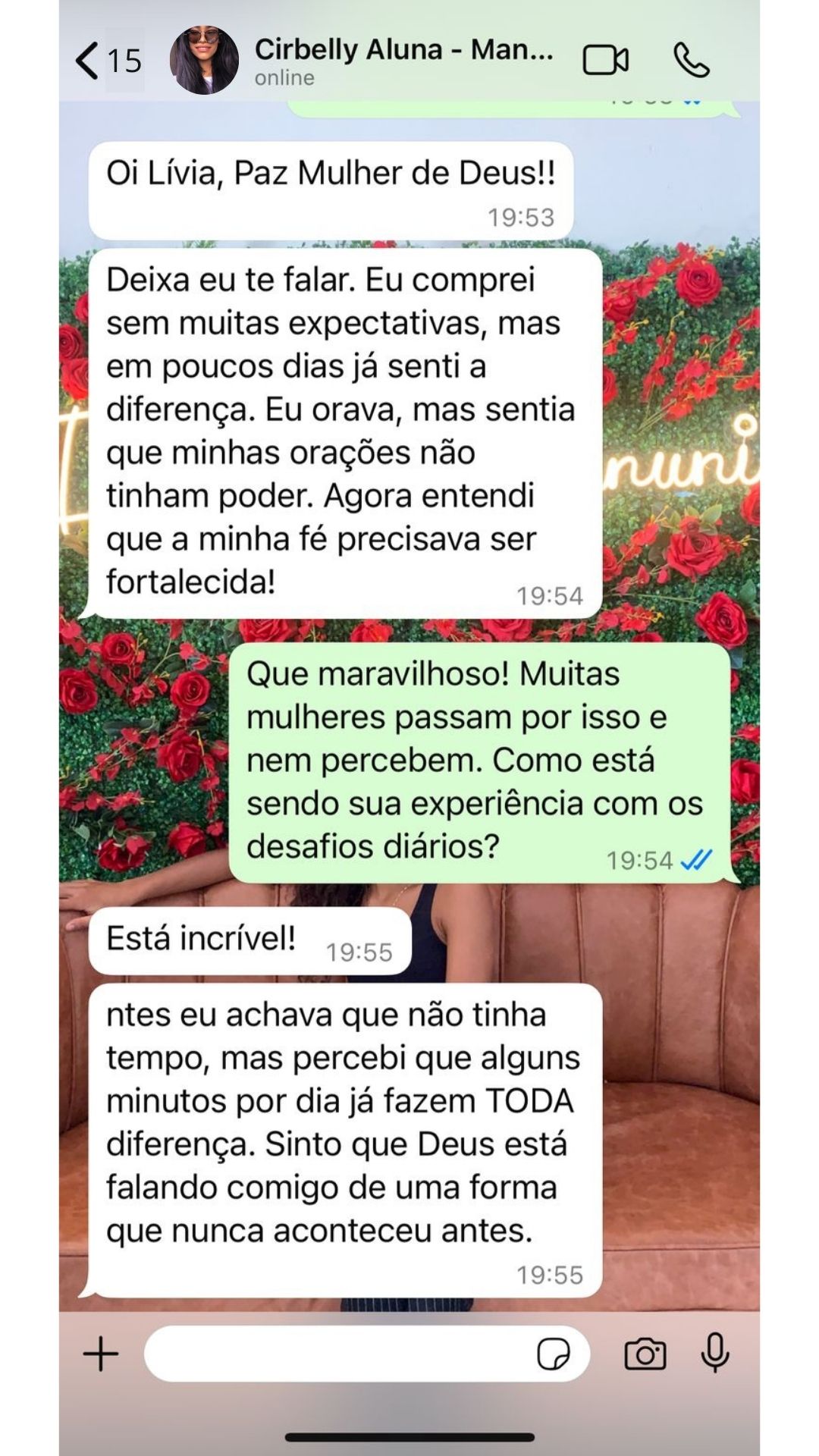Screen dimensions: 819x1456
Task: Start a video call with Cirbelly
Action: coord(605,61)
